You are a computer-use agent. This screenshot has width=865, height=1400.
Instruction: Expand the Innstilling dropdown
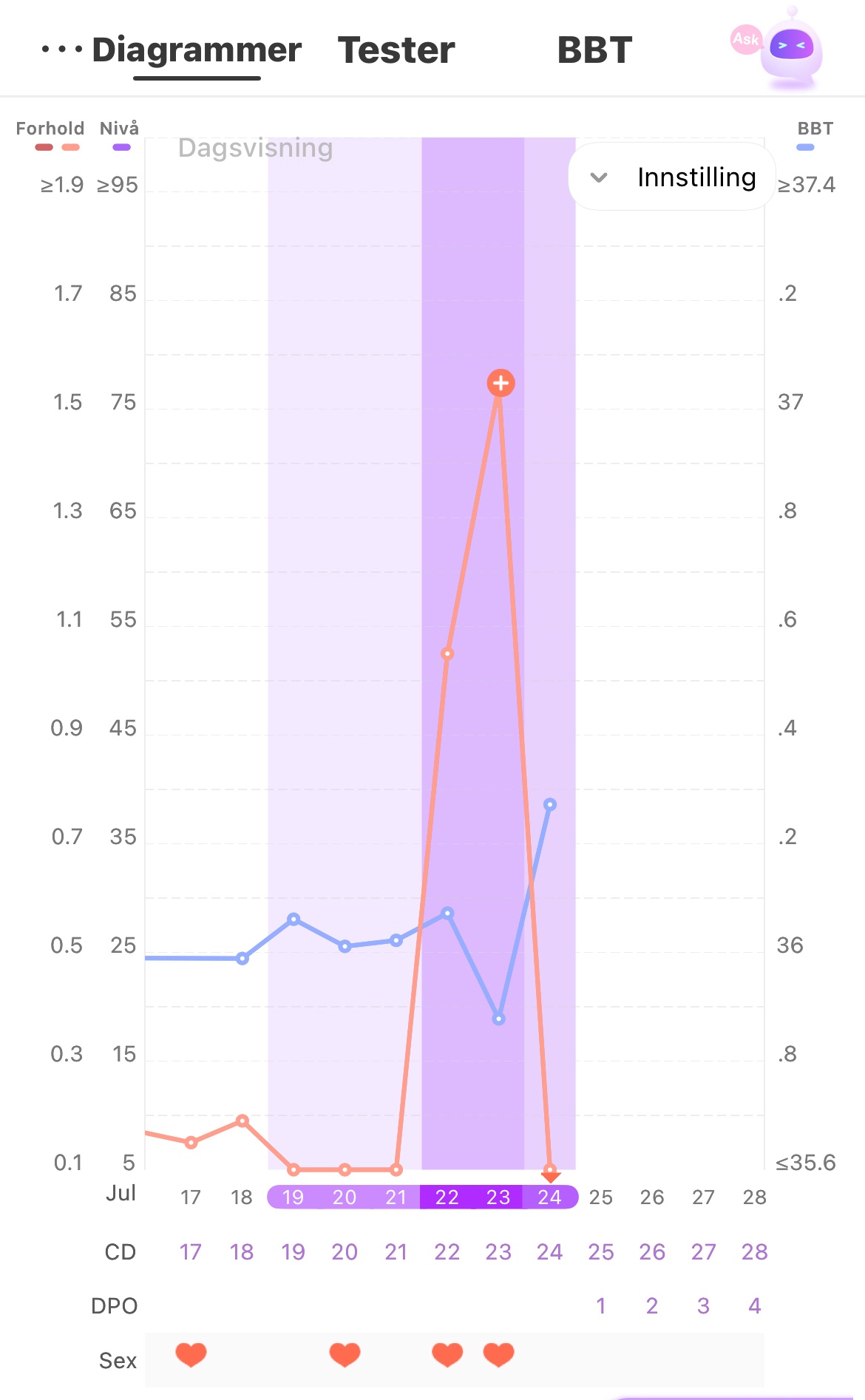click(672, 177)
